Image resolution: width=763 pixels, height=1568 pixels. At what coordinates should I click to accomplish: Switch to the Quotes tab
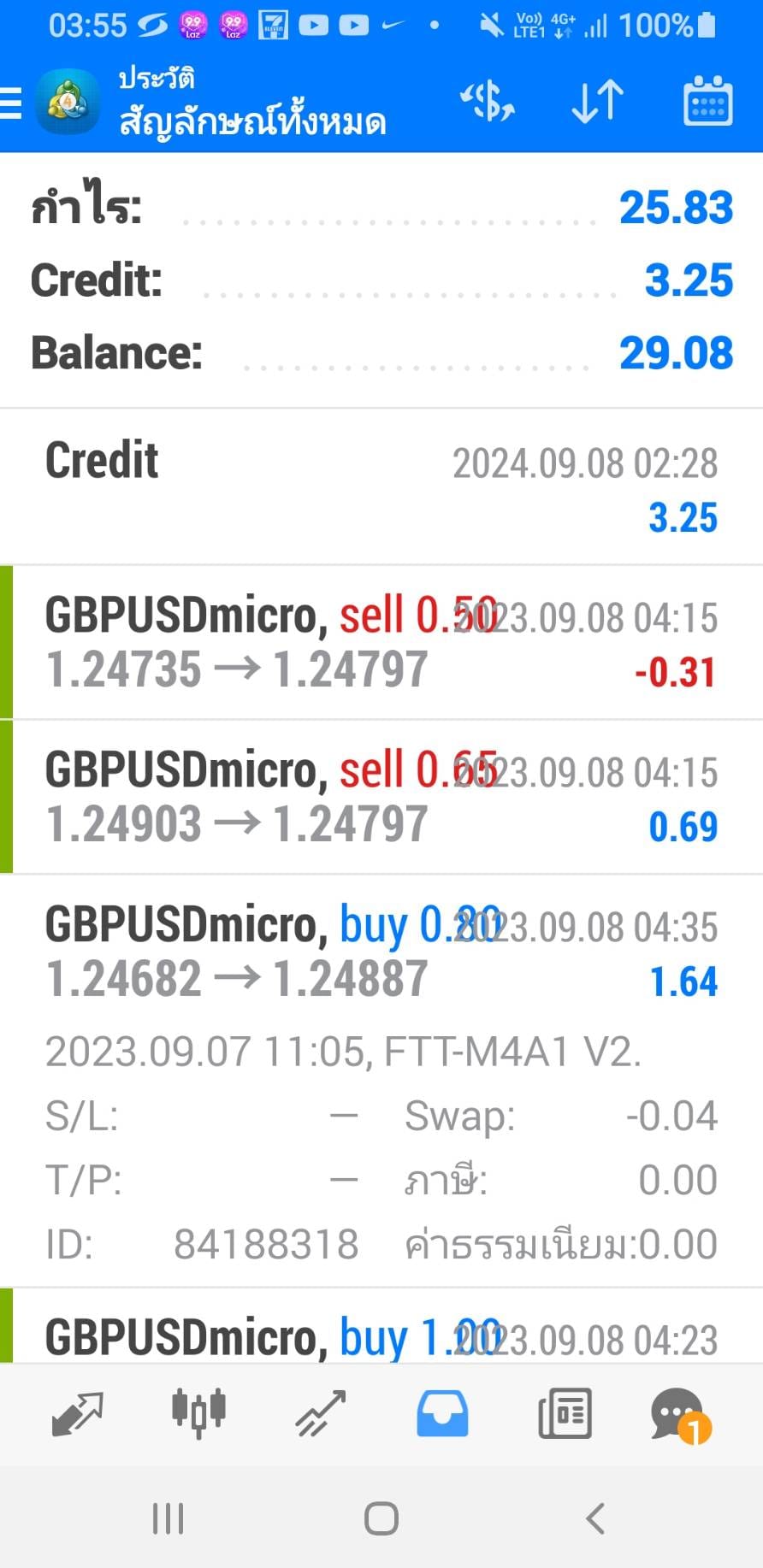click(77, 1413)
